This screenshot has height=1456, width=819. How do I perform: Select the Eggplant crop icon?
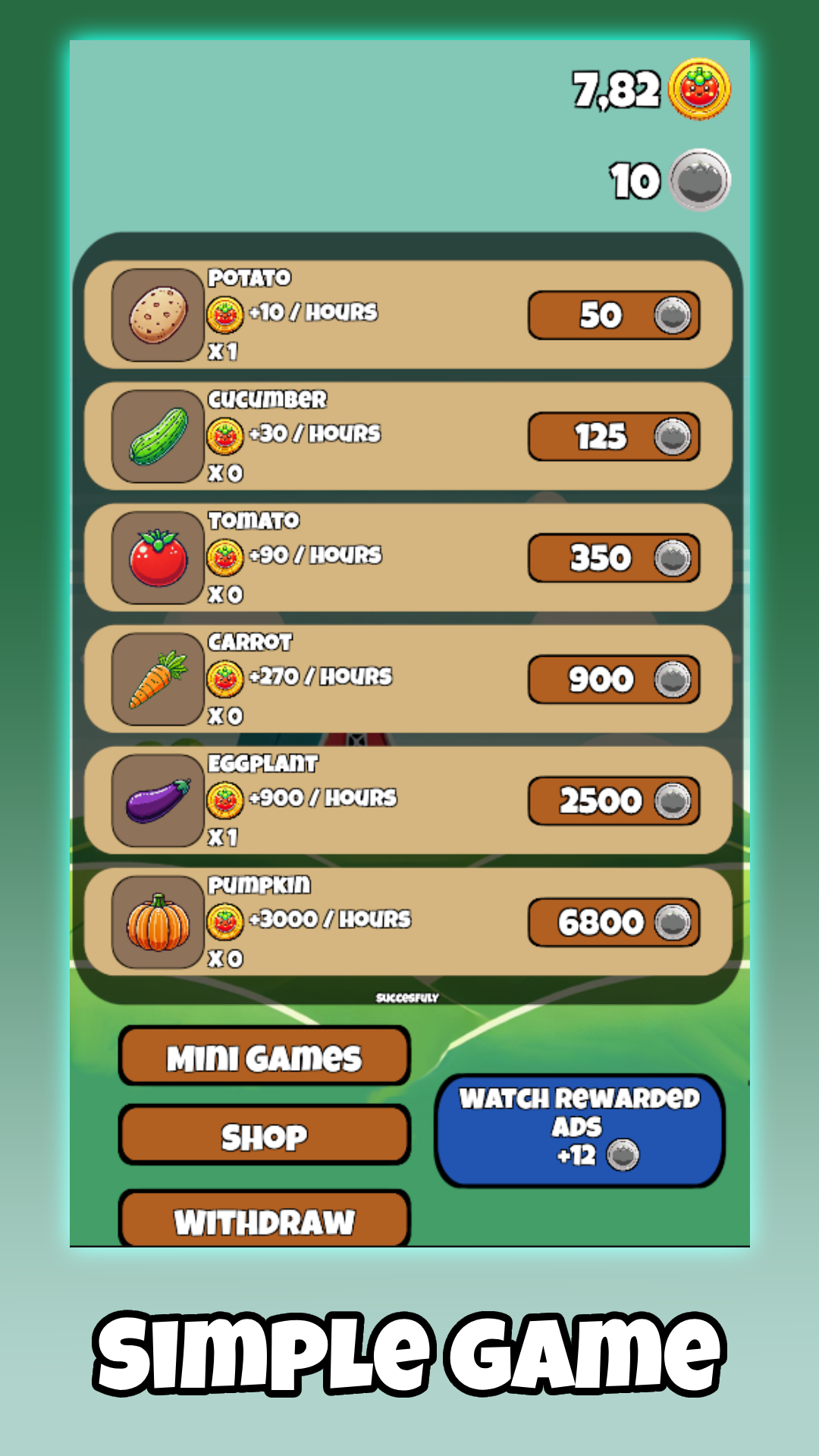click(x=157, y=800)
